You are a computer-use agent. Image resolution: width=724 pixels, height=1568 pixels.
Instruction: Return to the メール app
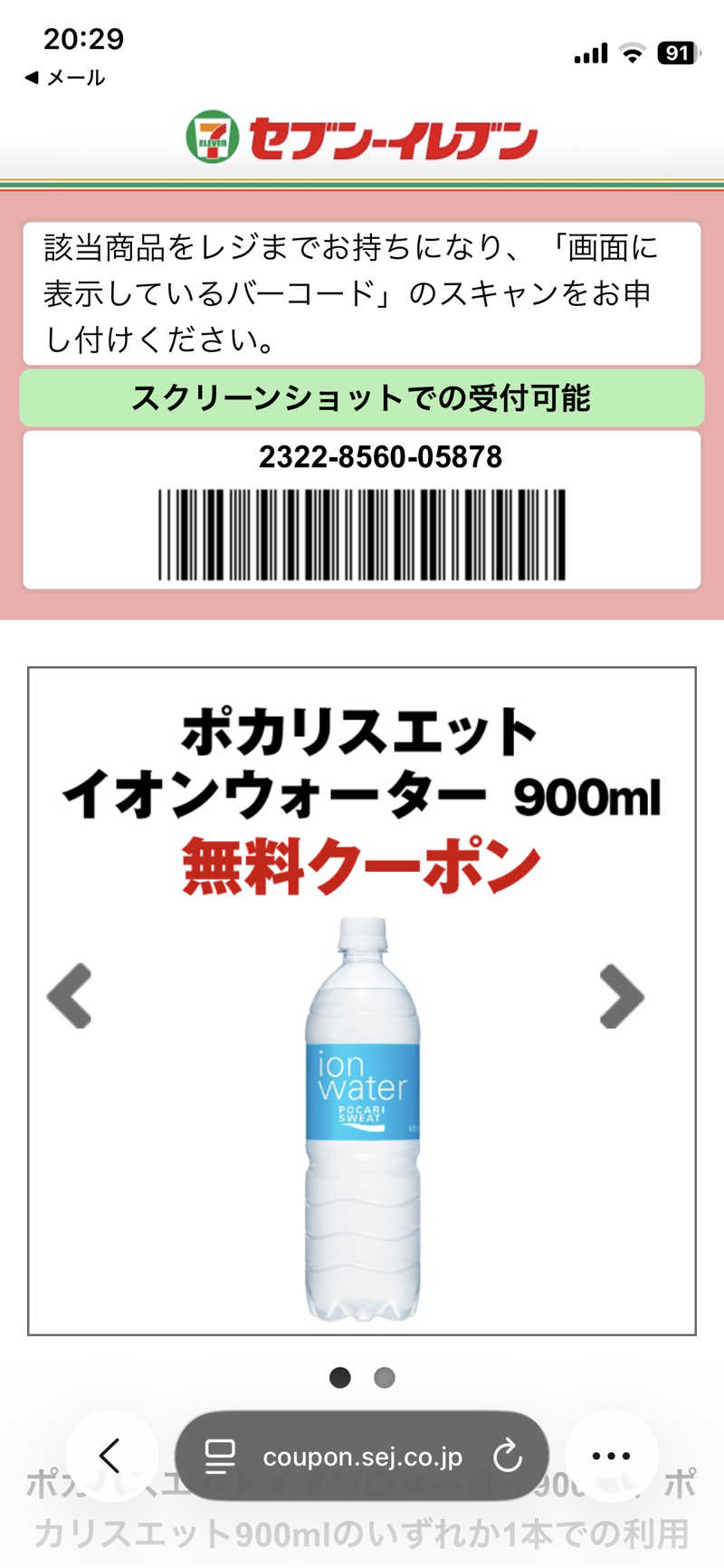[x=64, y=79]
